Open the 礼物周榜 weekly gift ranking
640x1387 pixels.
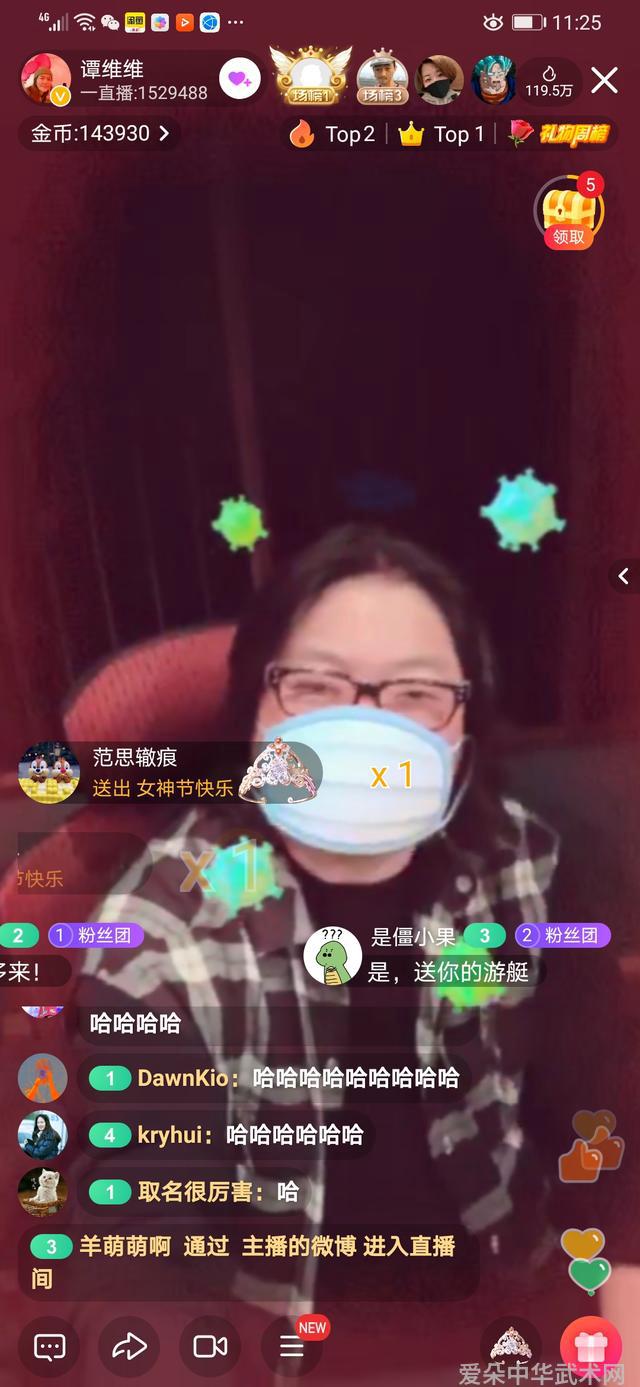click(x=561, y=134)
